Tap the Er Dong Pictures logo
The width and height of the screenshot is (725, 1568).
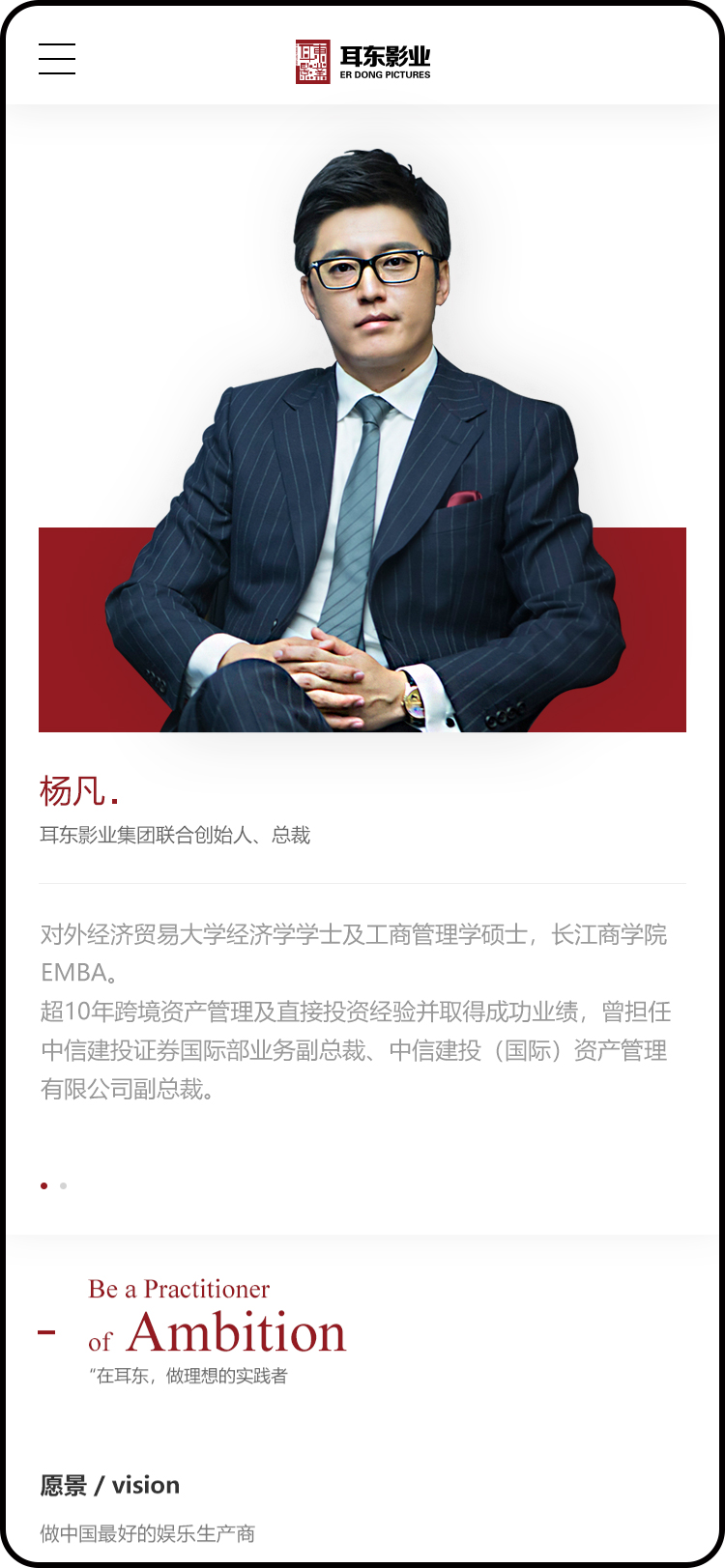click(x=362, y=61)
